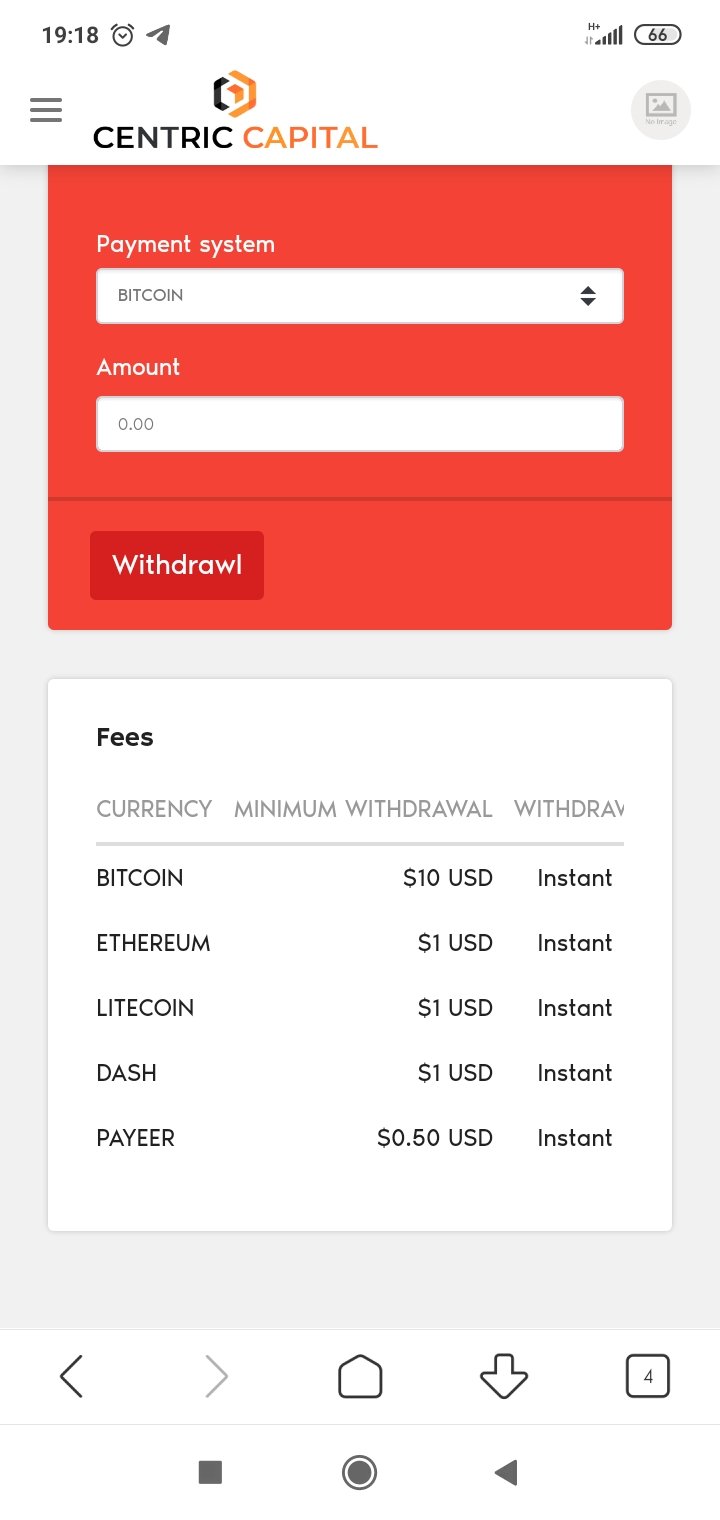720x1520 pixels.
Task: Open the profile avatar image
Action: point(661,110)
